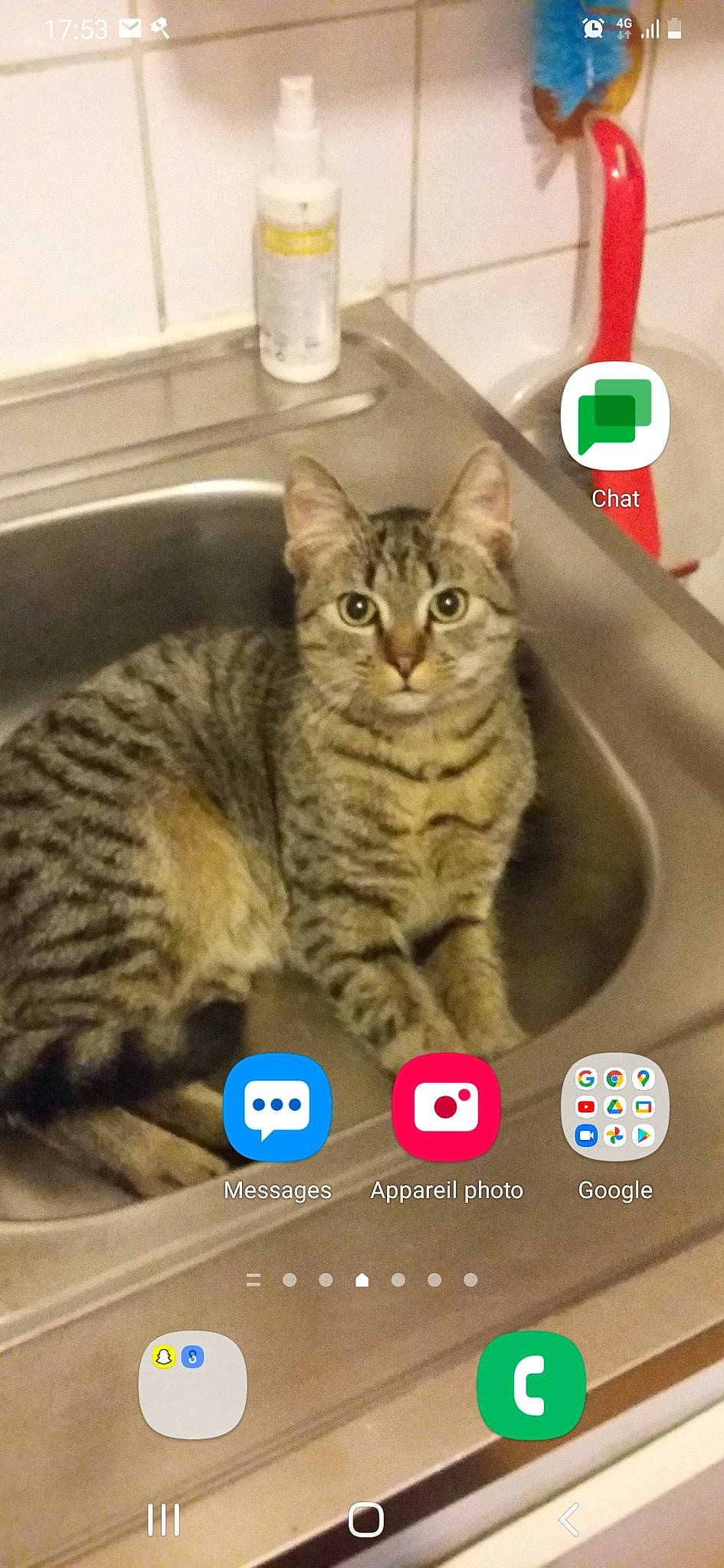Launch the Messages app
The width and height of the screenshot is (724, 1568).
(277, 1107)
